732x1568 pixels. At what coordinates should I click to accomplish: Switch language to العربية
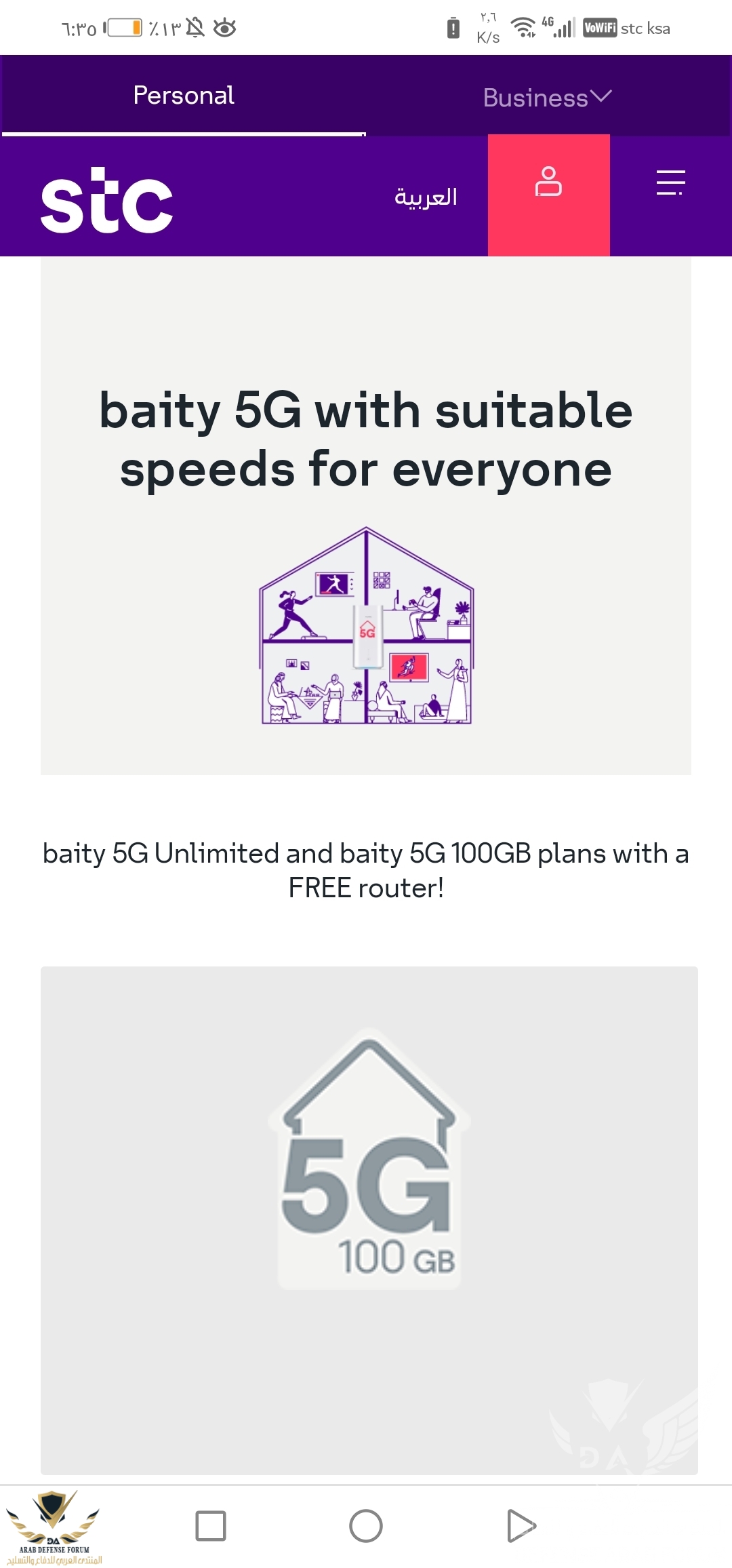click(x=426, y=197)
